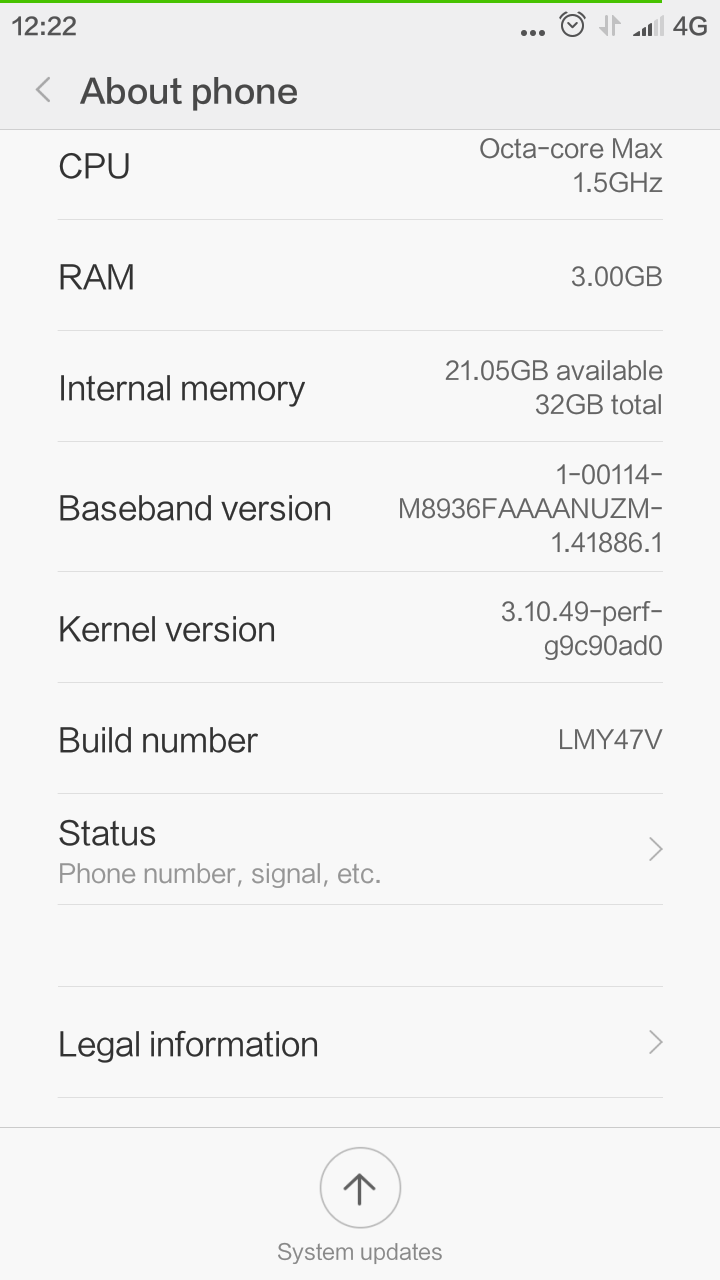Tap the Internal memory row
The height and width of the screenshot is (1280, 720).
click(360, 387)
